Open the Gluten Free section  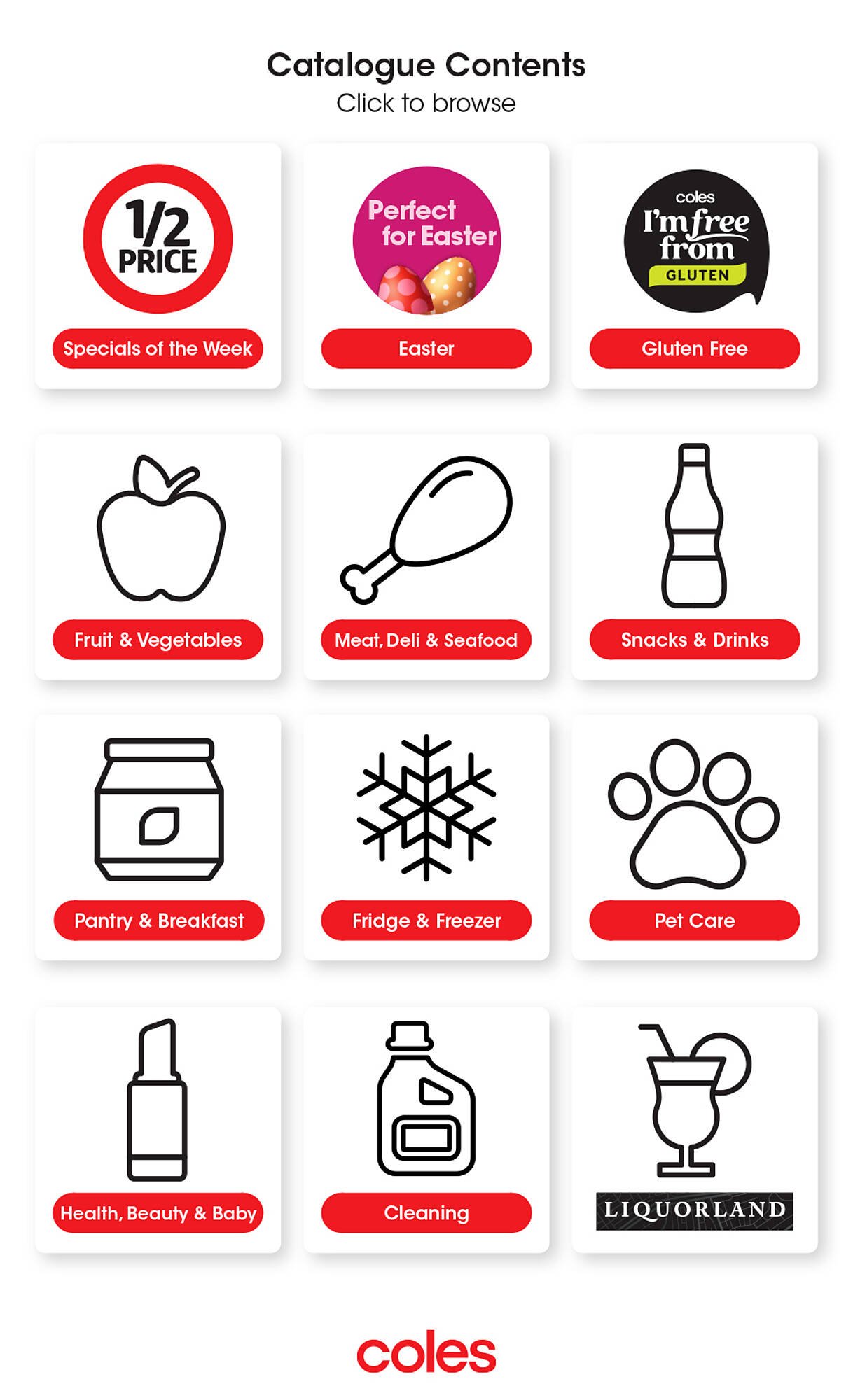pyautogui.click(x=695, y=346)
